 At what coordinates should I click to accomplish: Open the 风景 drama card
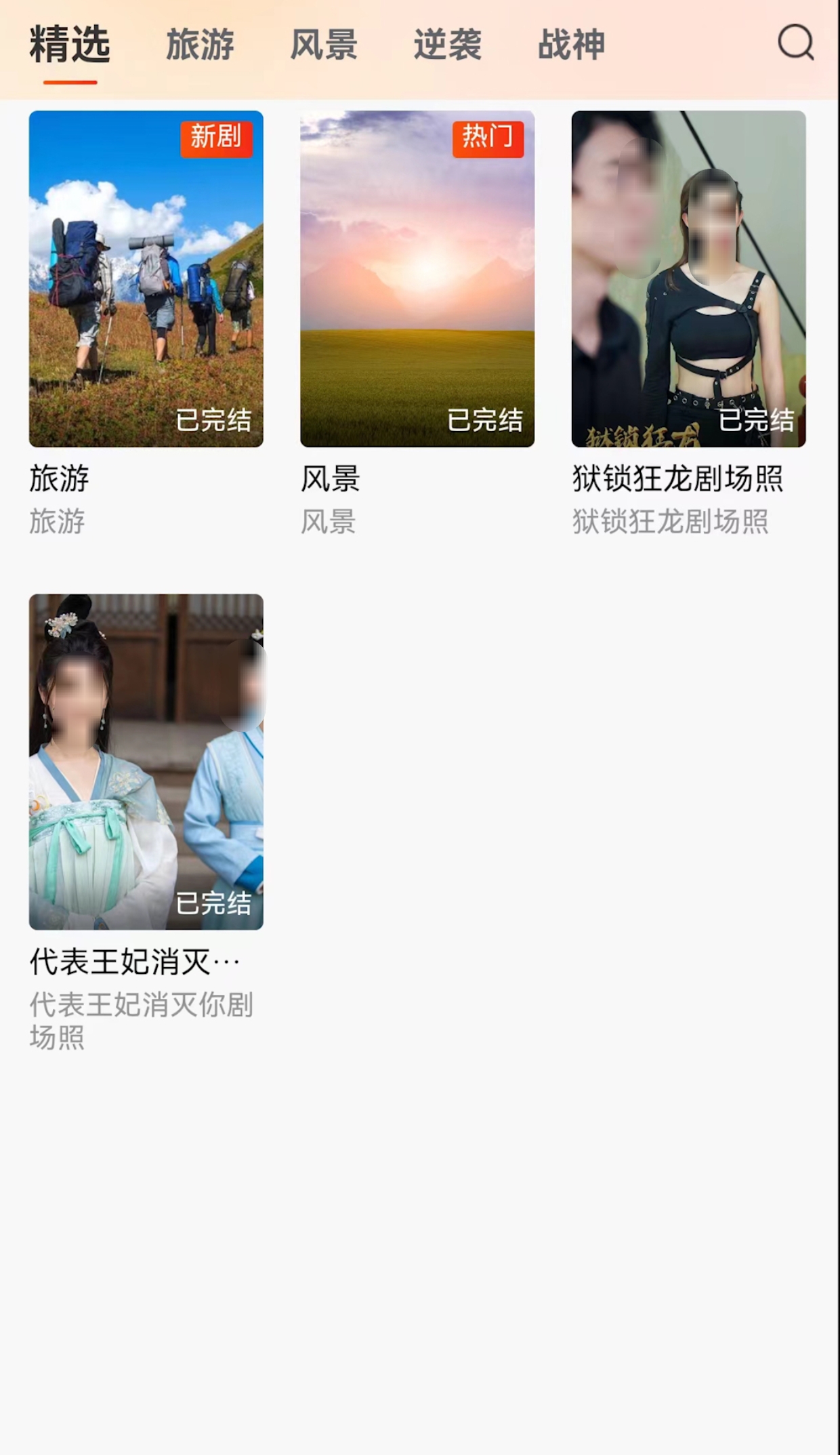click(417, 279)
